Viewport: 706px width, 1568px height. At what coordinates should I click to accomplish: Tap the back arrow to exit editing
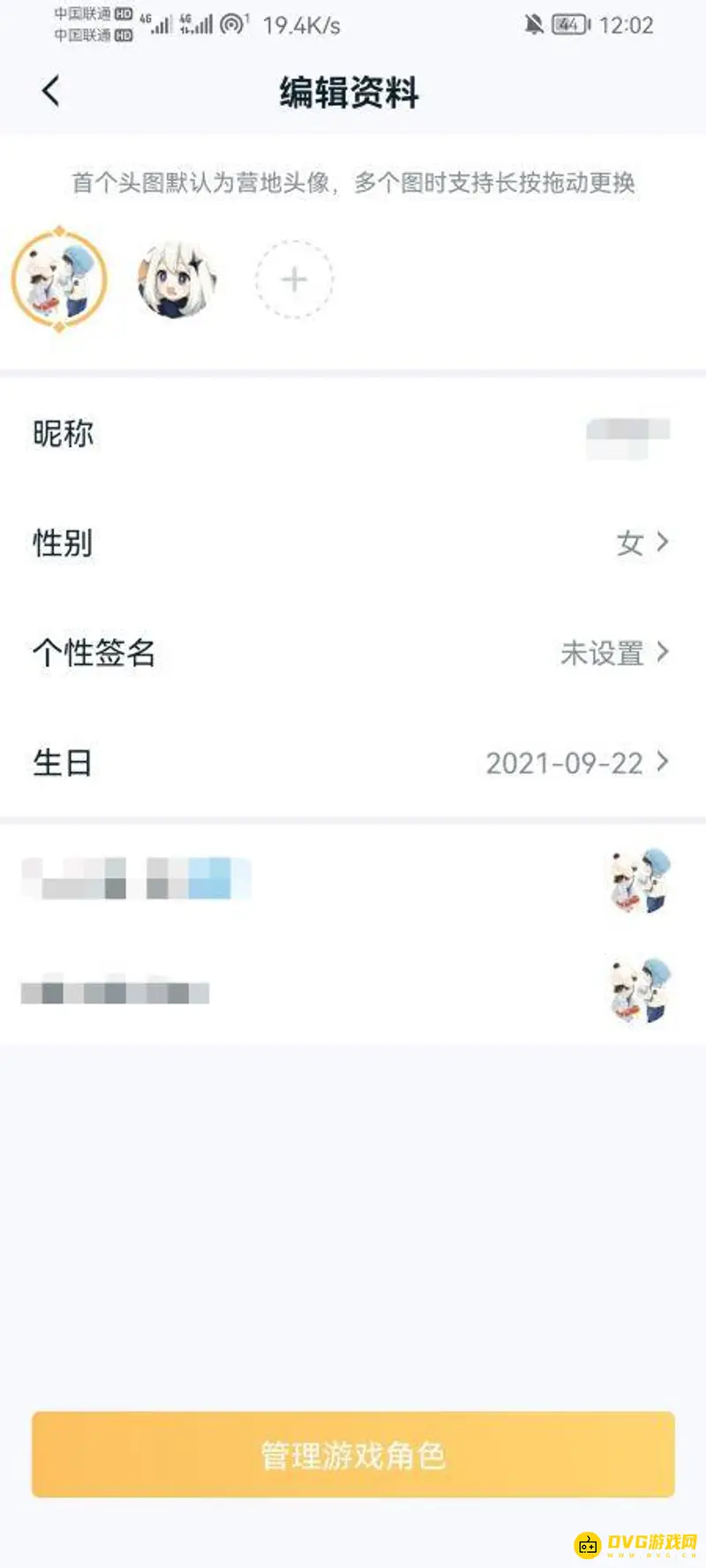[50, 90]
